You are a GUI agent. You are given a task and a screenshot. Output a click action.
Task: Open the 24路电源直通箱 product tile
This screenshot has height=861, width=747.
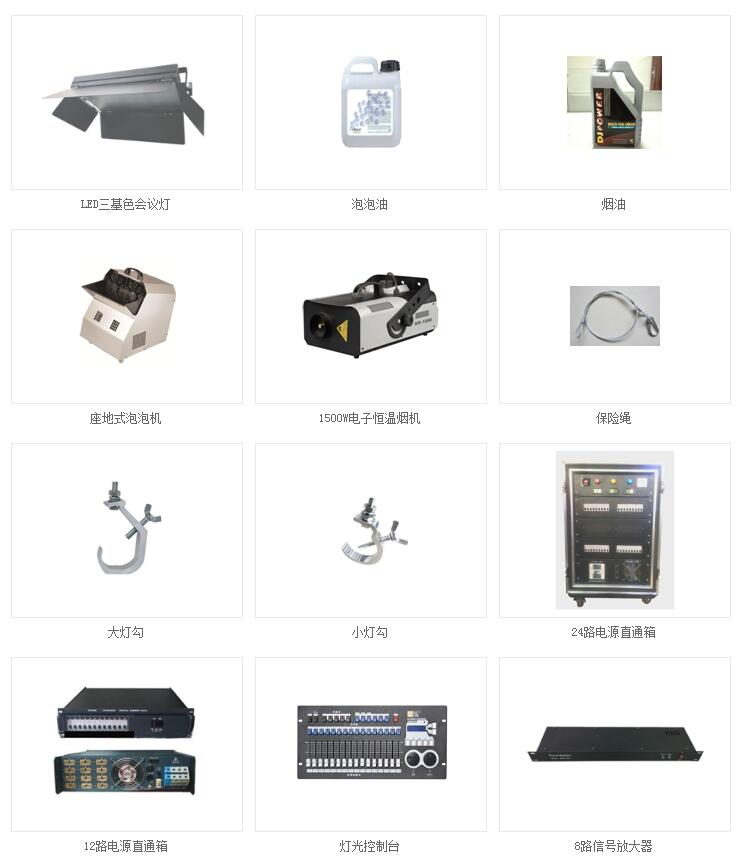point(614,530)
